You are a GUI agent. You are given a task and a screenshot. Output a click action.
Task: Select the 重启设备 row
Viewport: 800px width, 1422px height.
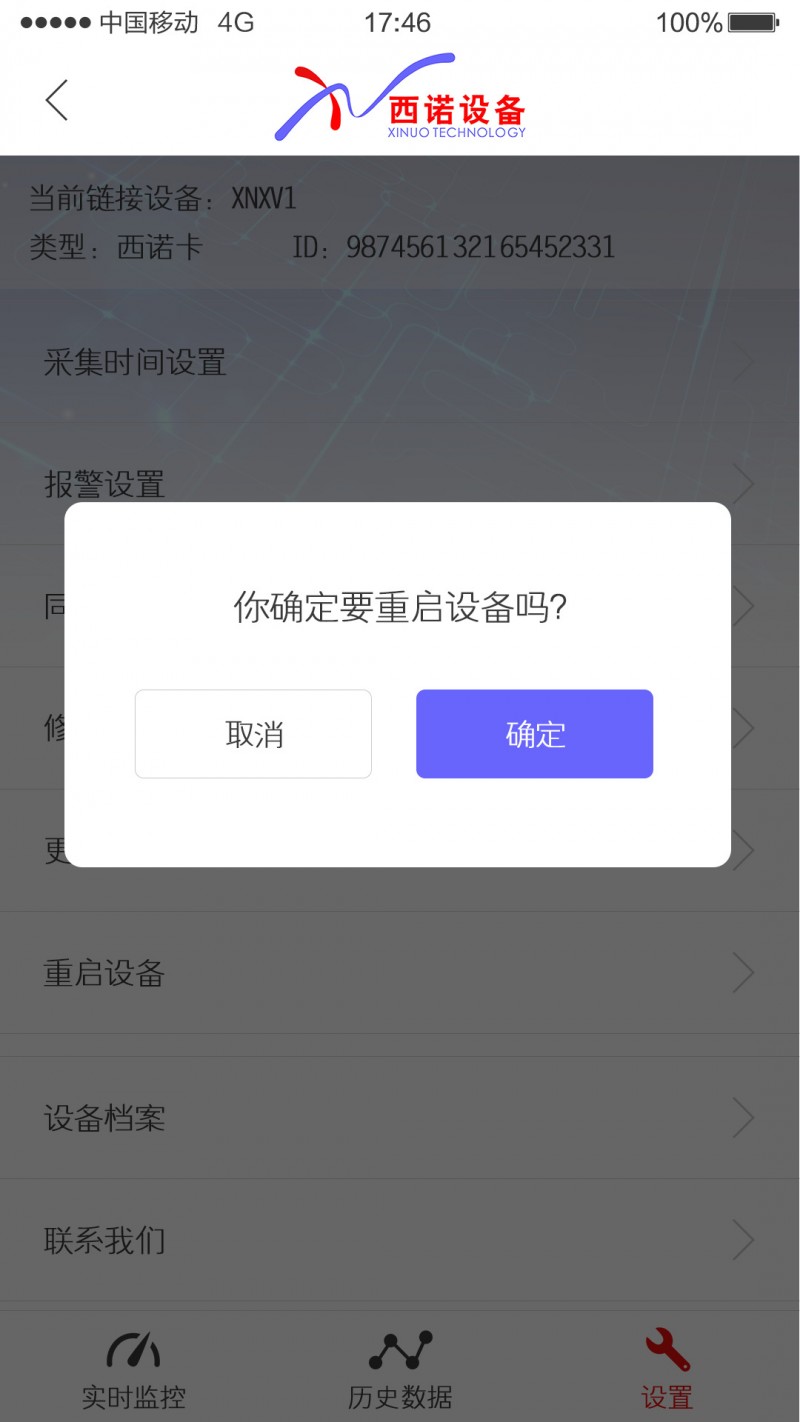pyautogui.click(x=400, y=973)
